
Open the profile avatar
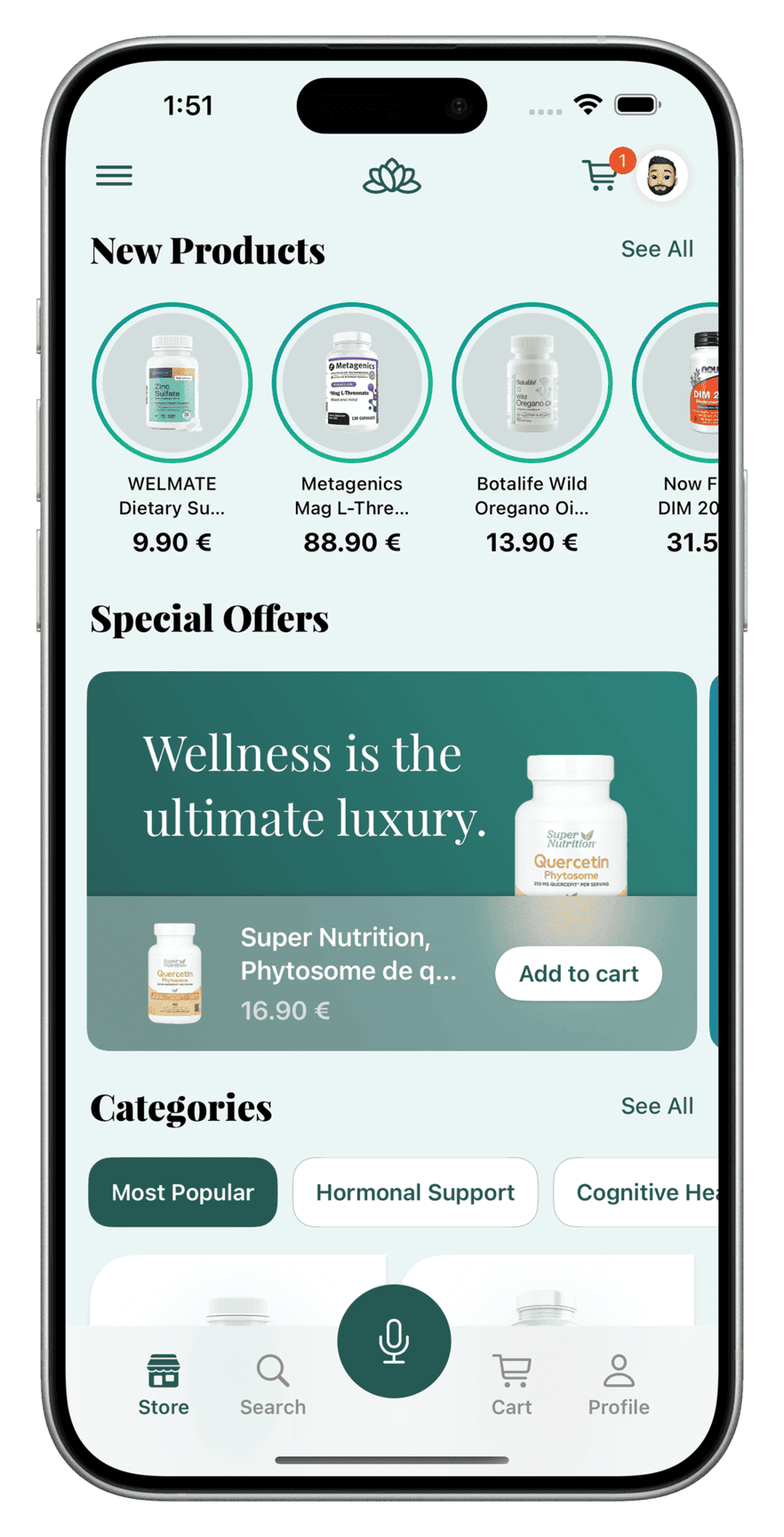[662, 176]
